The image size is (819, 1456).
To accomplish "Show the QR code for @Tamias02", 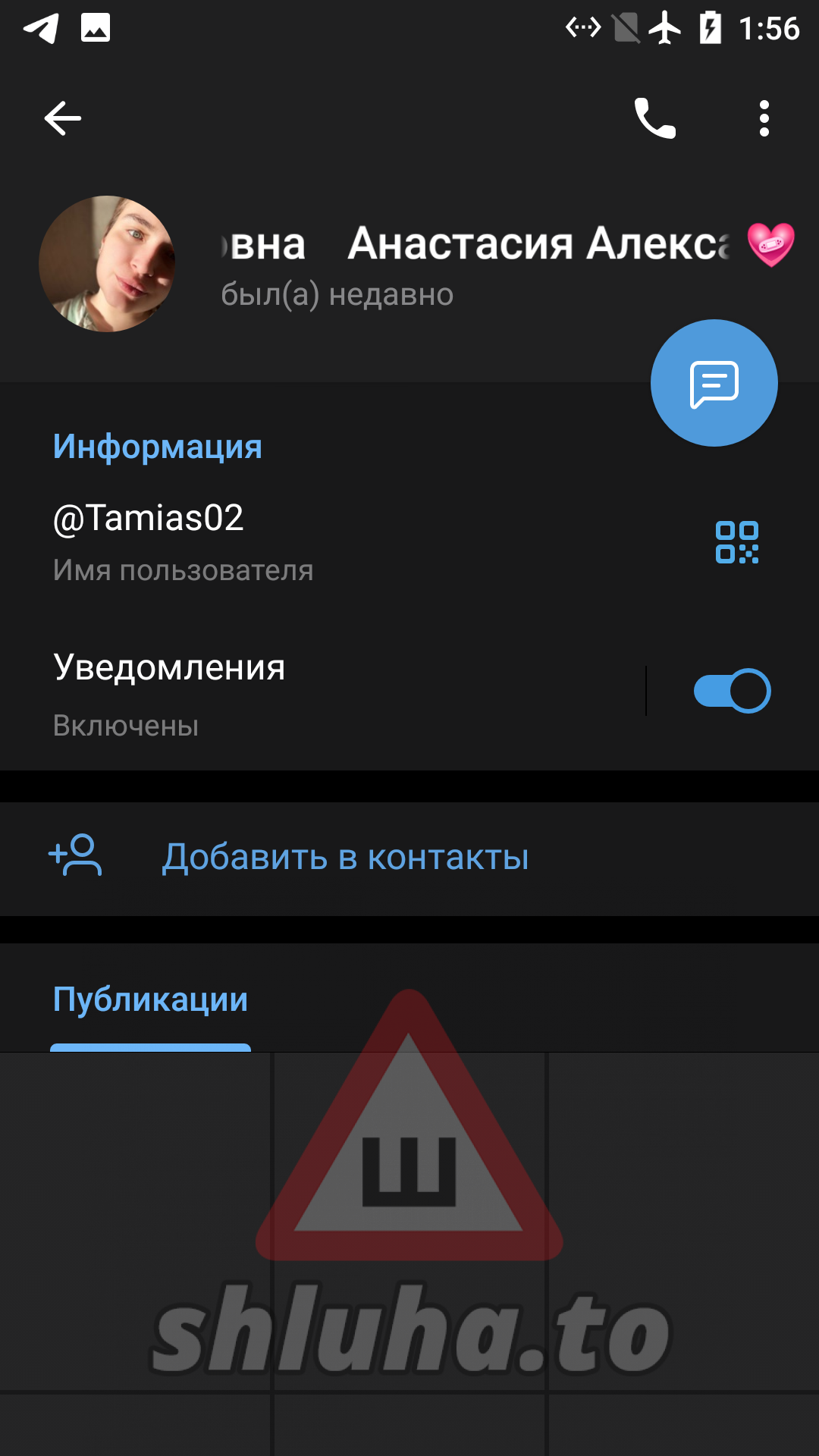I will [737, 542].
